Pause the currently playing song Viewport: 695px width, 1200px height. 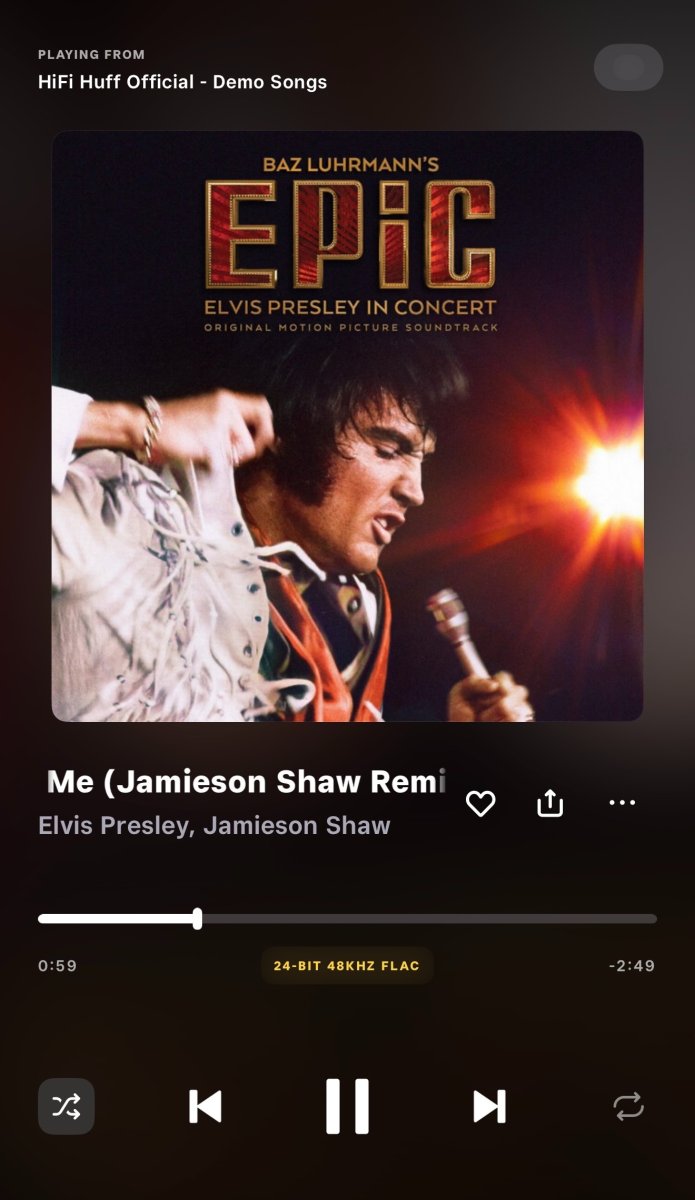click(347, 1106)
